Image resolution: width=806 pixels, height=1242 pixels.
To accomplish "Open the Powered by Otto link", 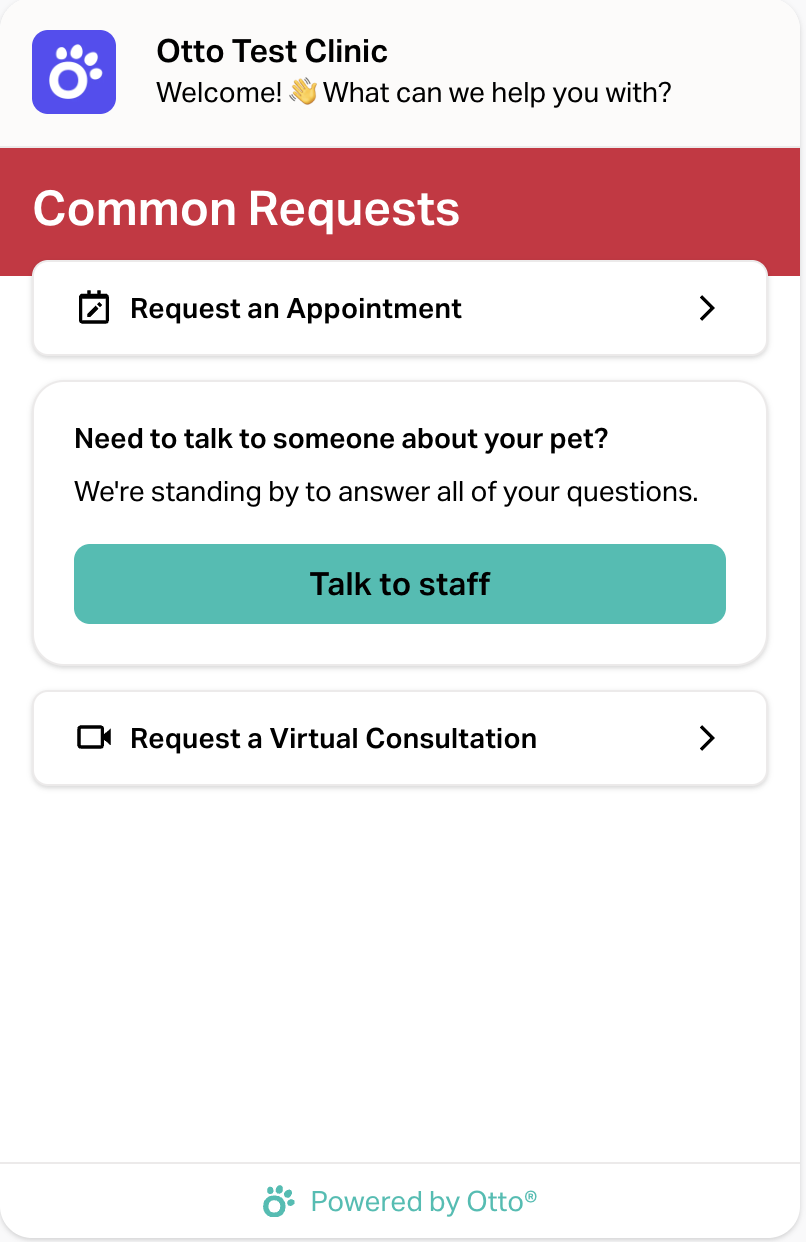I will point(402,1201).
